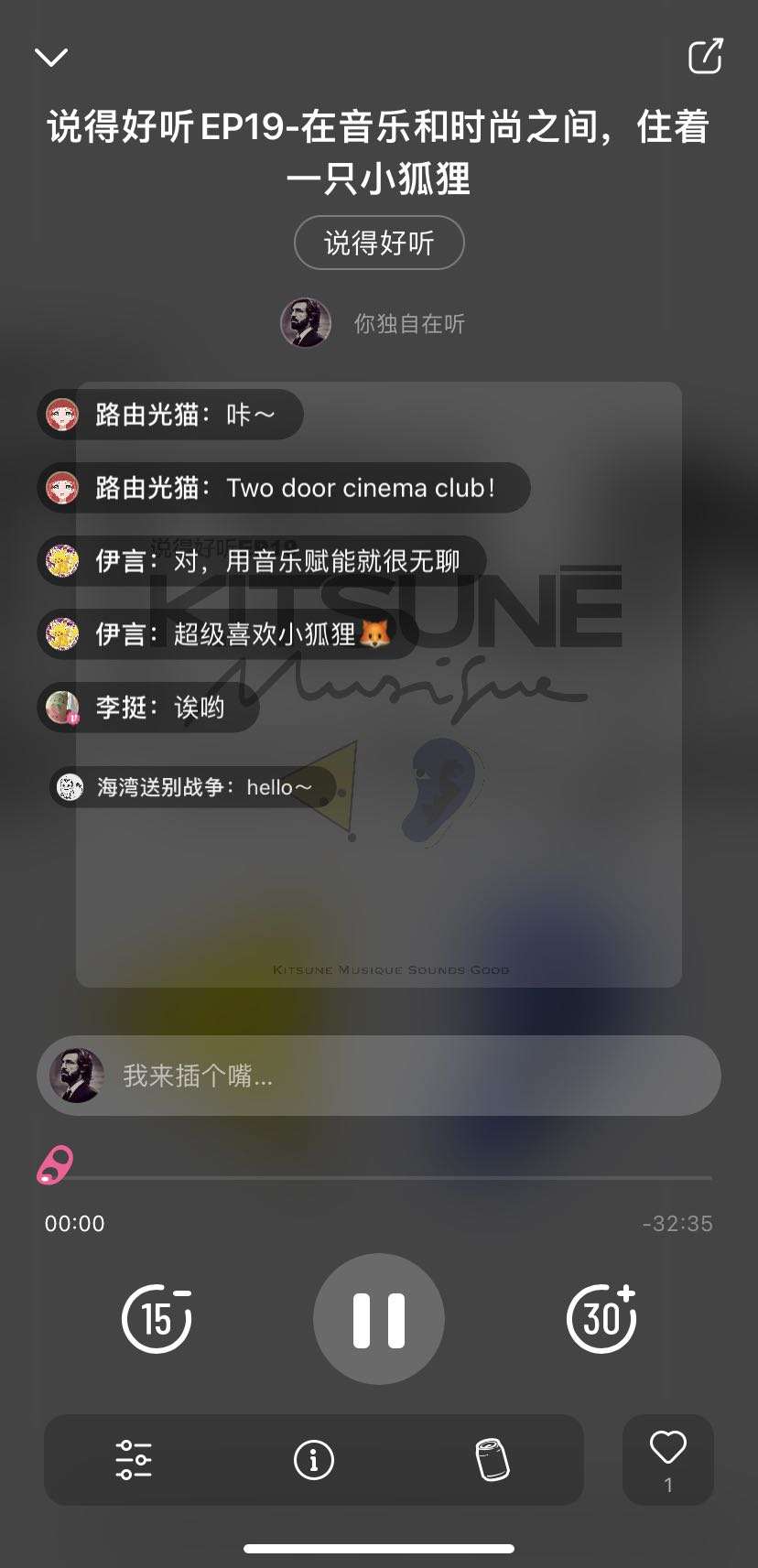Skip forward 30 seconds

point(601,1319)
